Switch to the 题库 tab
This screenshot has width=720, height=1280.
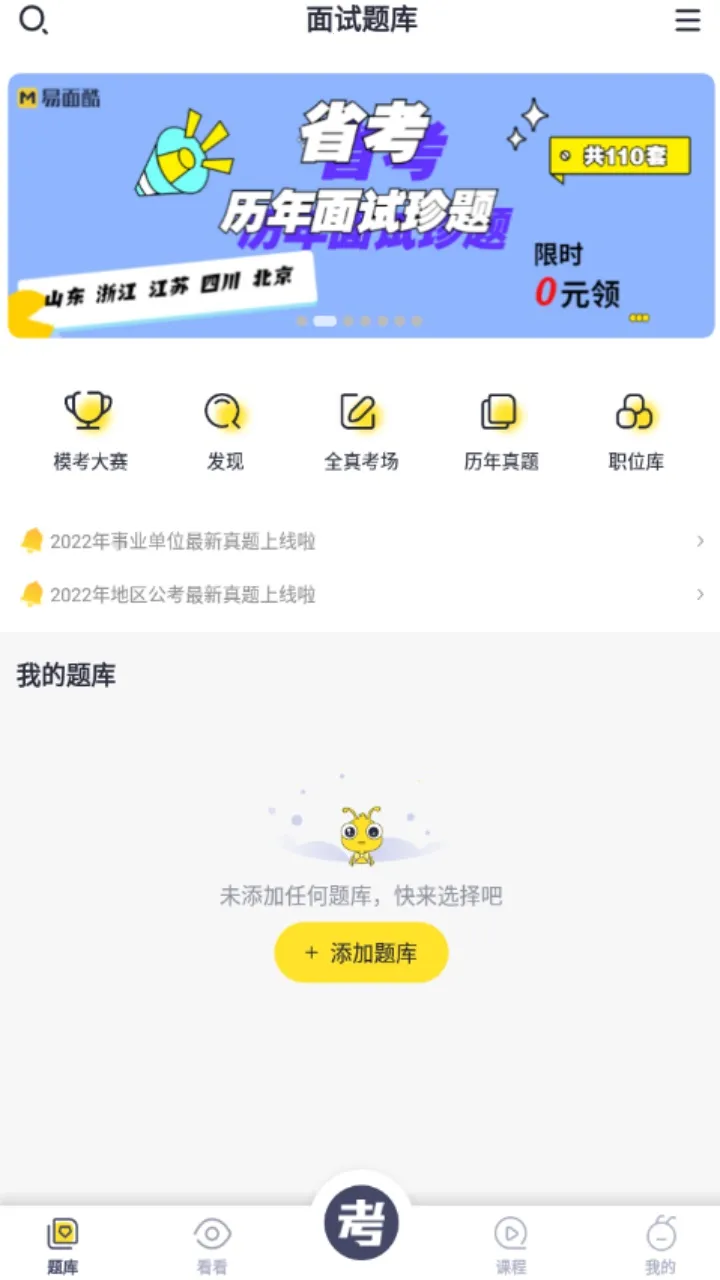coord(62,1245)
